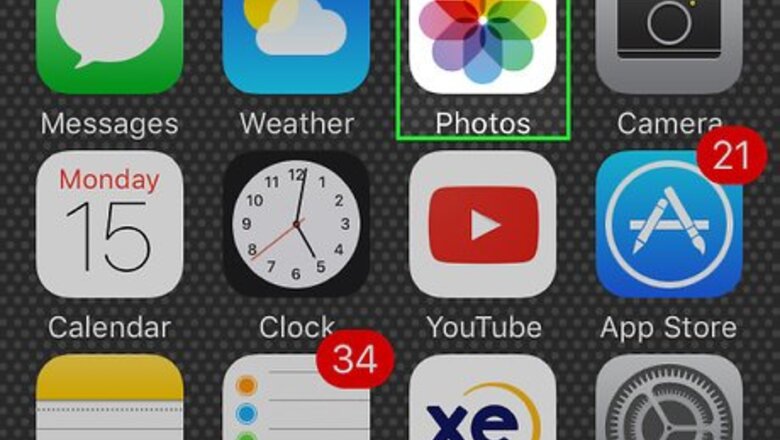Image resolution: width=780 pixels, height=440 pixels.
Task: Open the Photos app
Action: coord(483,45)
